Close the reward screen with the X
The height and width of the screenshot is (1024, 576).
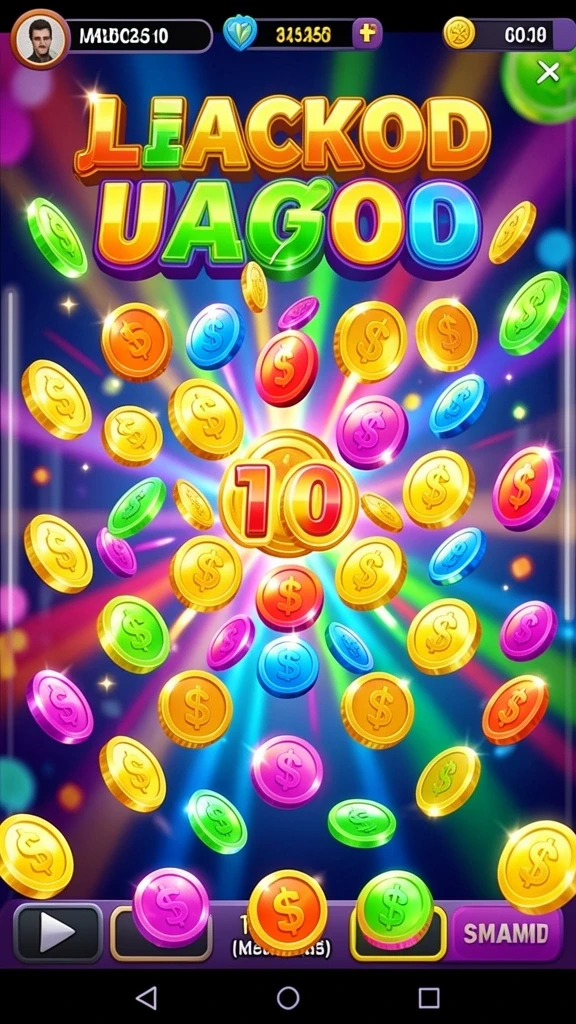(547, 72)
